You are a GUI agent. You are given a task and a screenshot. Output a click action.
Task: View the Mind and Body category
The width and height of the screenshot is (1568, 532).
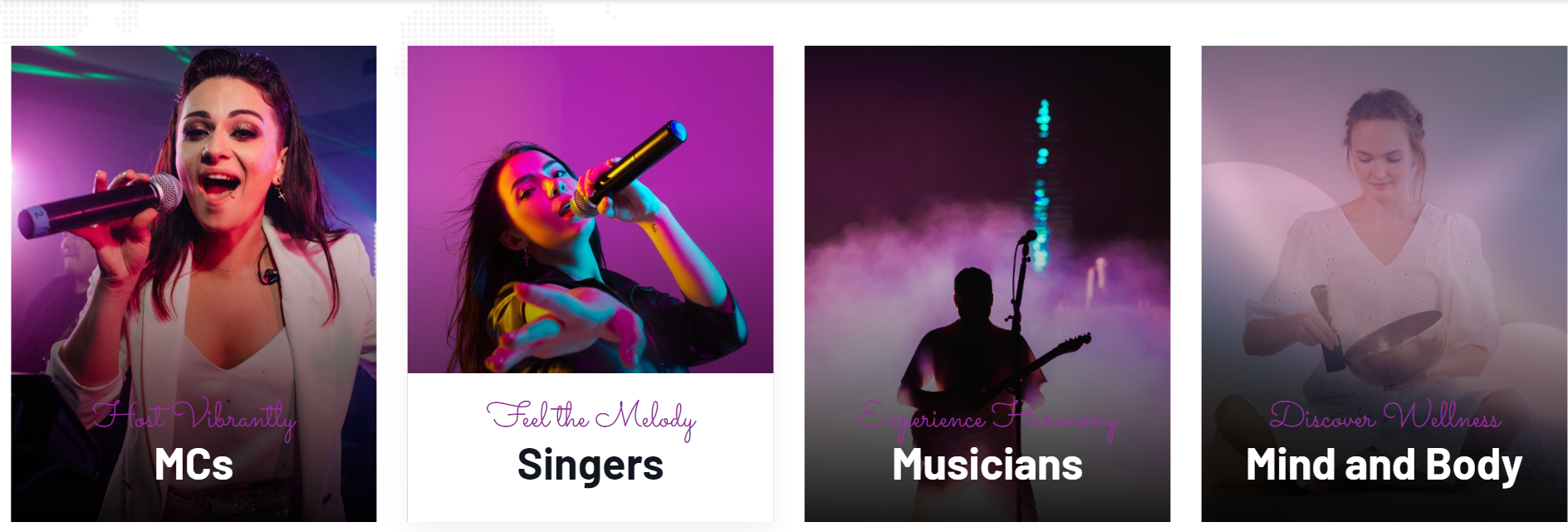(x=1384, y=464)
